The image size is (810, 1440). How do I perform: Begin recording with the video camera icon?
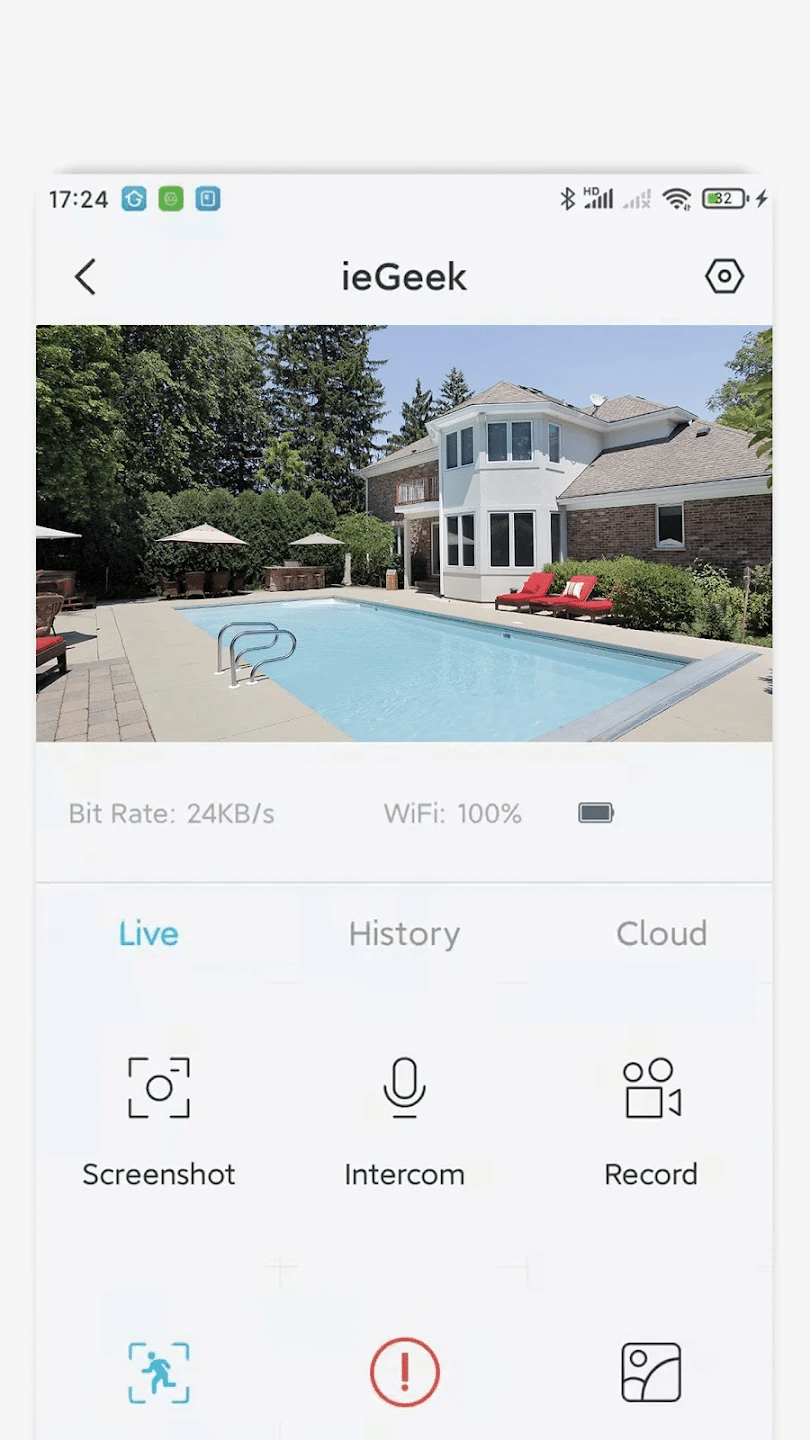tap(651, 1087)
